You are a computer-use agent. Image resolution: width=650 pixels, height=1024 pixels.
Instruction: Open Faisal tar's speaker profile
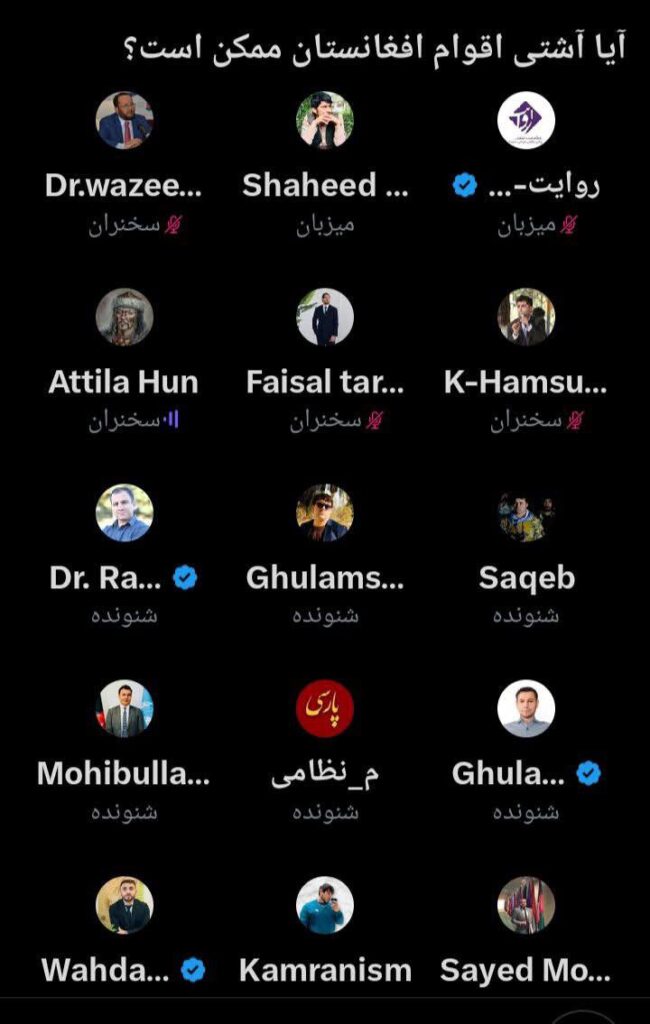tap(325, 318)
